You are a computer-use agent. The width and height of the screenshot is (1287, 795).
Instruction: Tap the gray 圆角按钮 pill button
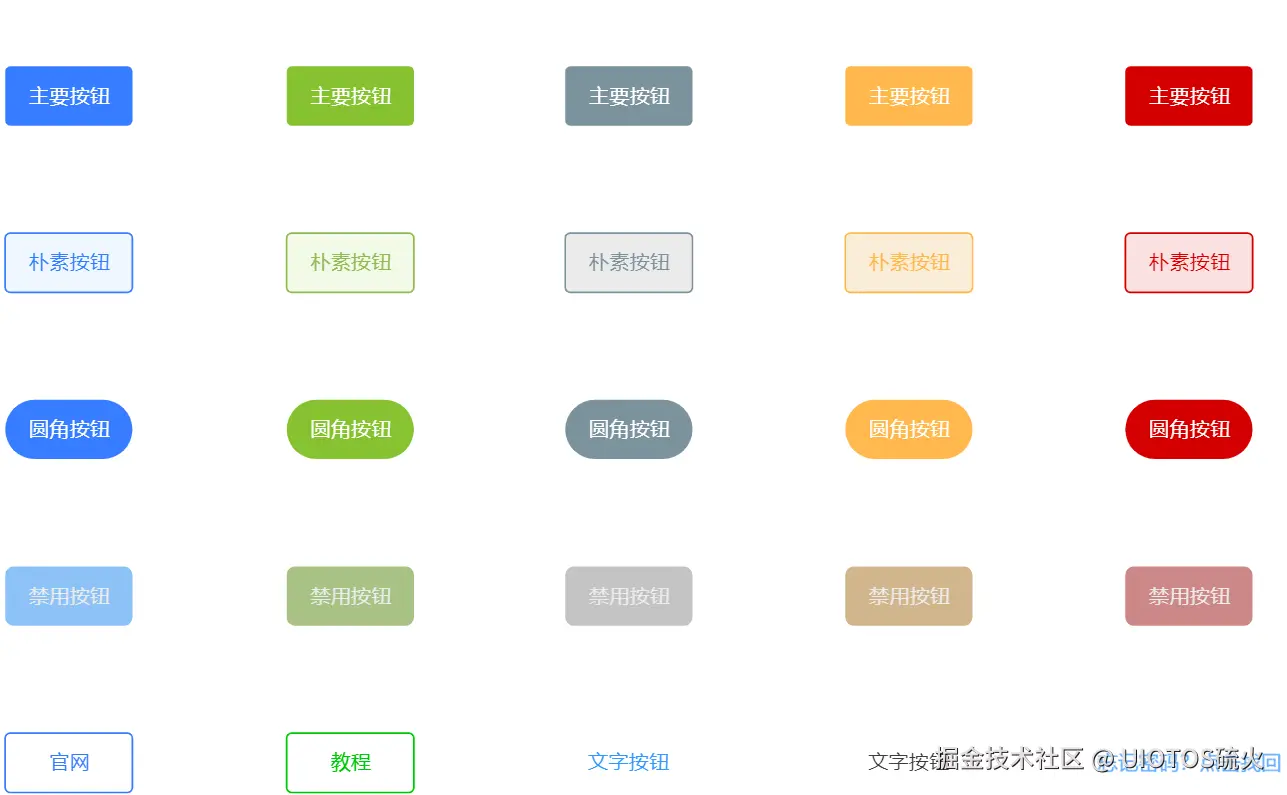point(628,430)
